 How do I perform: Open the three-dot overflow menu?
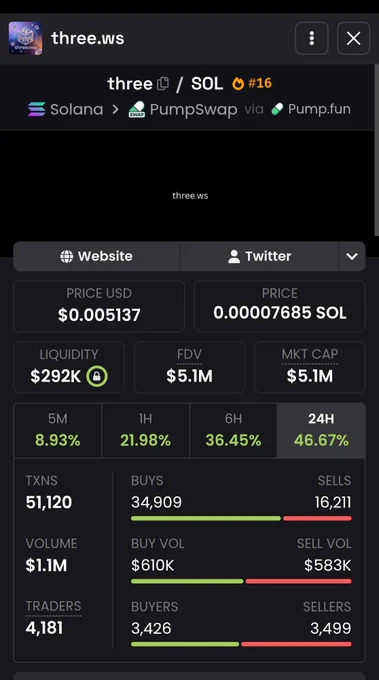coord(311,38)
